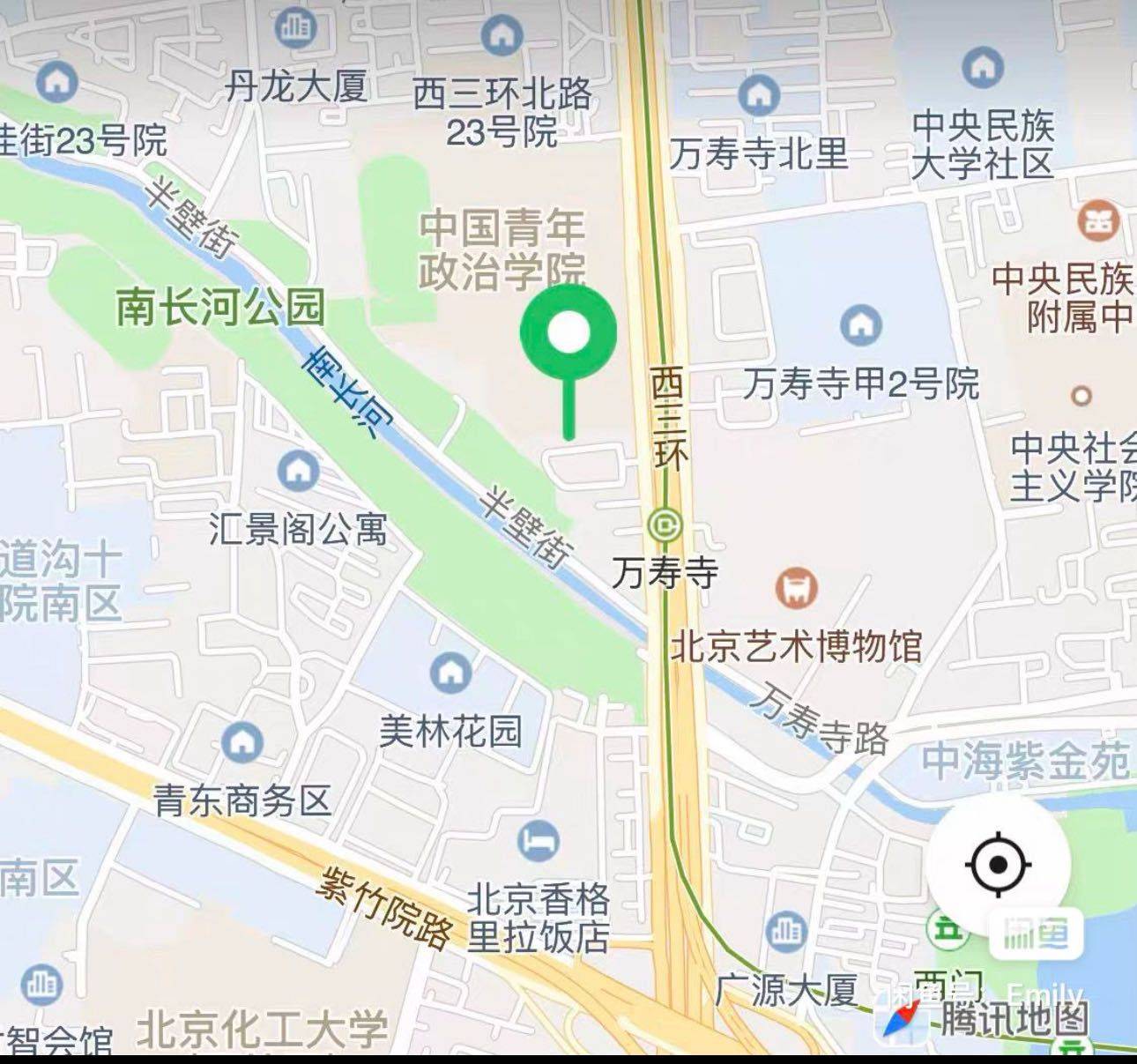This screenshot has height=1064, width=1137.
Task: Open the 万寿寺甲2号院 marker
Action: (860, 324)
